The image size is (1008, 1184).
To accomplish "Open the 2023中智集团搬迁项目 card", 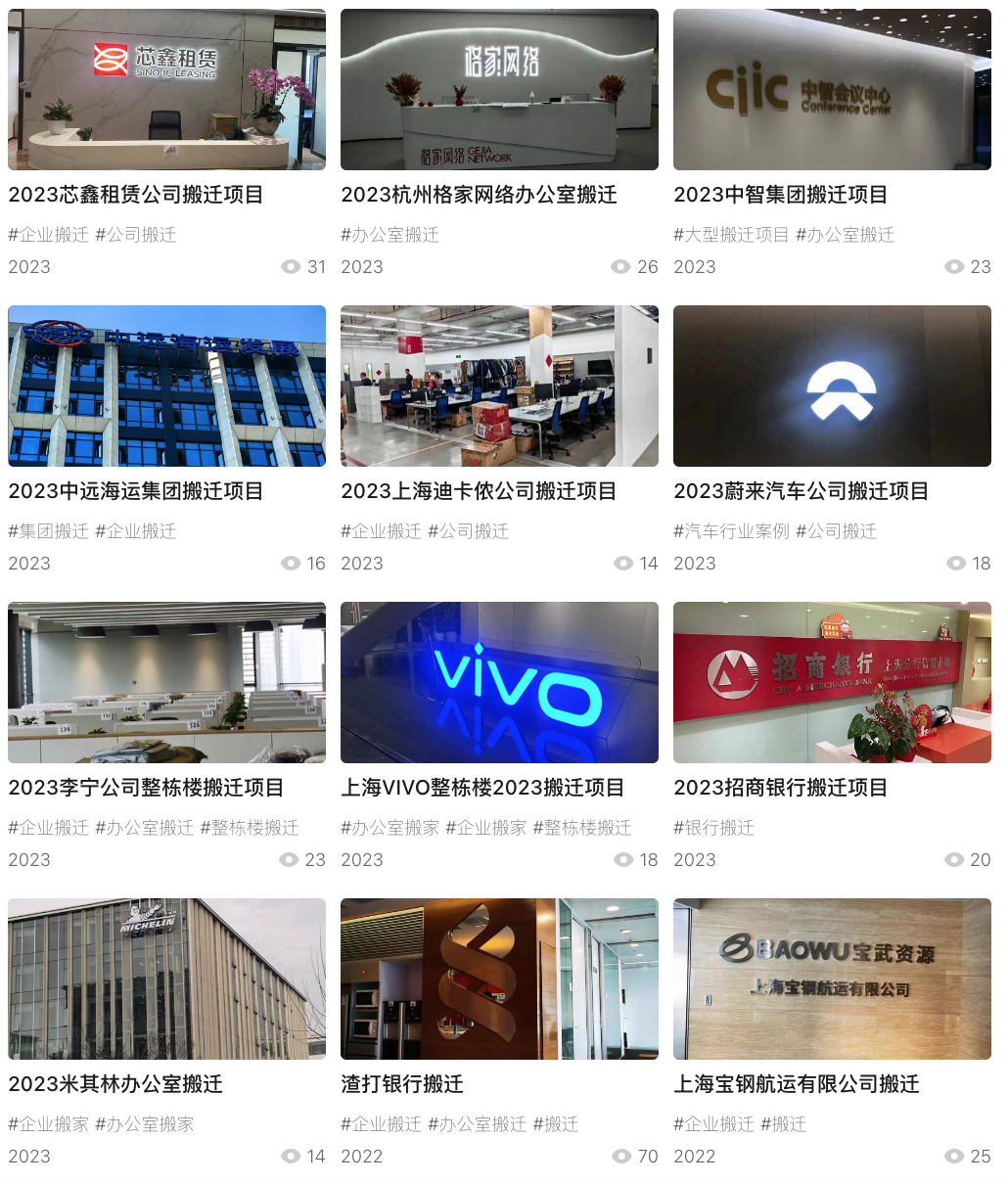I will click(x=832, y=90).
